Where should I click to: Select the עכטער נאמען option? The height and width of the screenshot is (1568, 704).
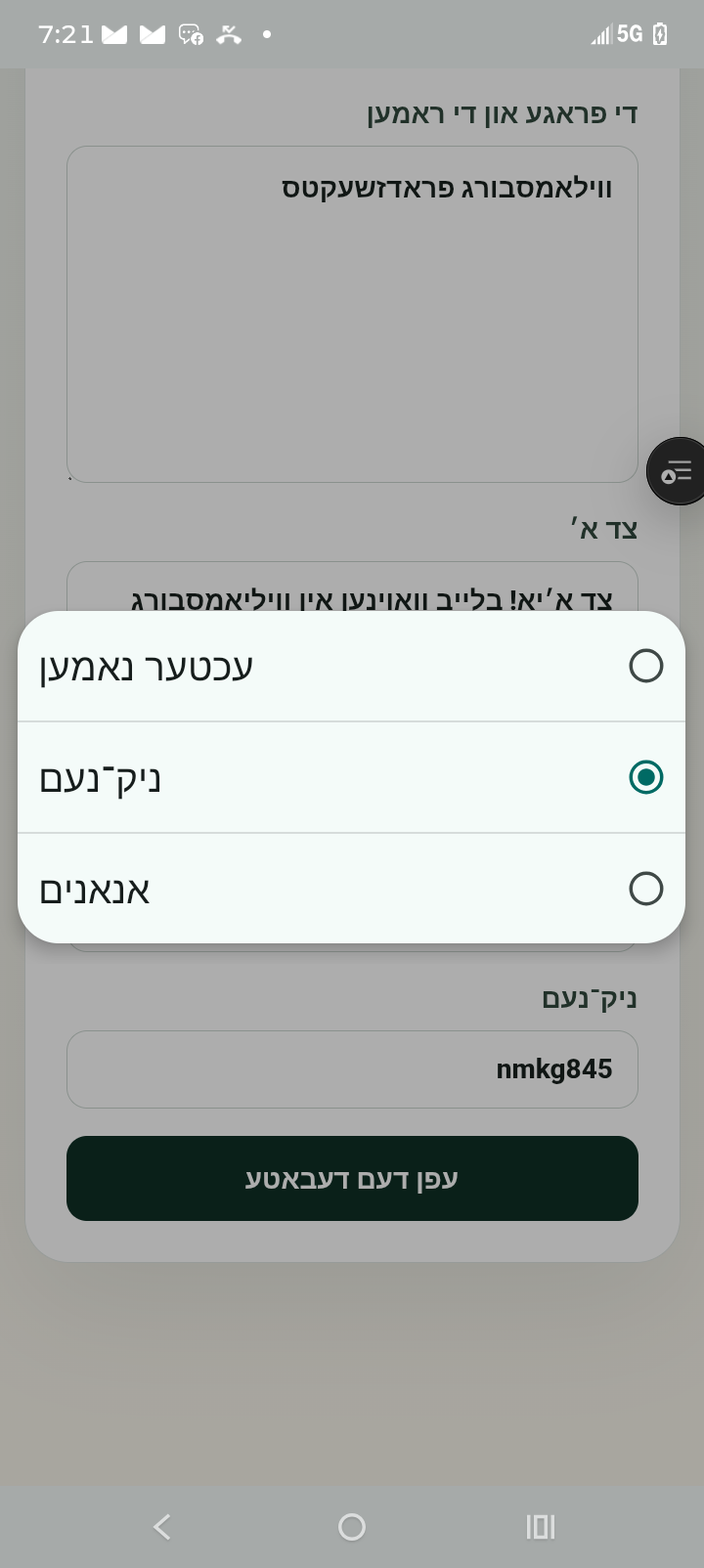click(x=351, y=667)
